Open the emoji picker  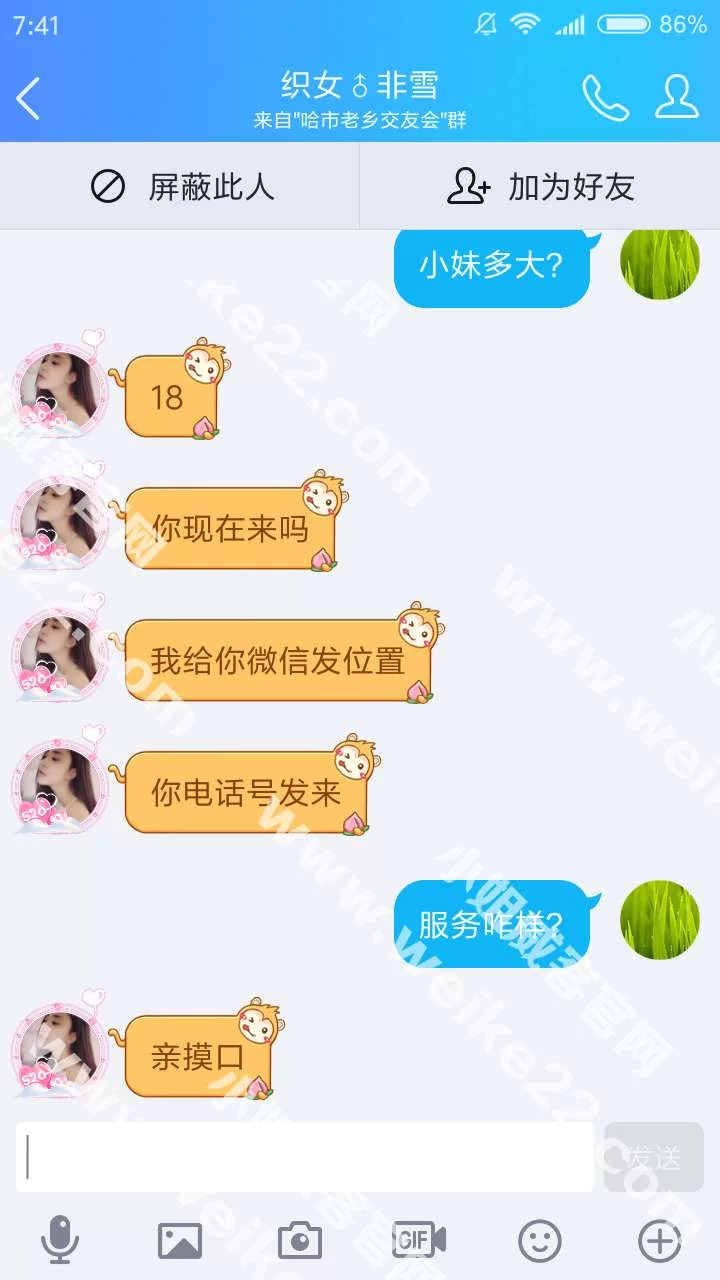click(x=540, y=1241)
